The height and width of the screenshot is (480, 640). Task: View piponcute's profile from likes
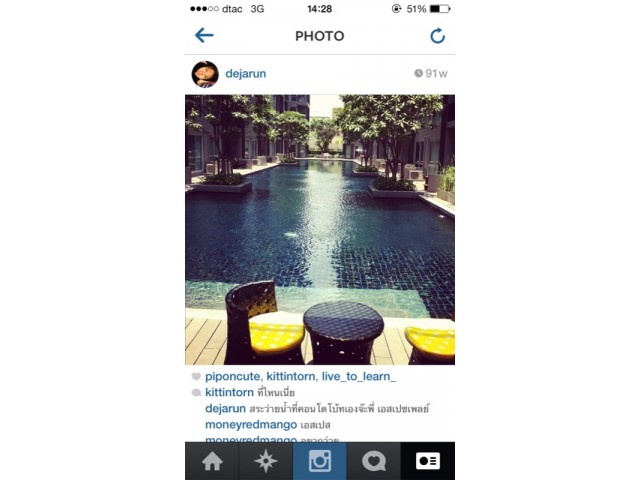[x=232, y=377]
